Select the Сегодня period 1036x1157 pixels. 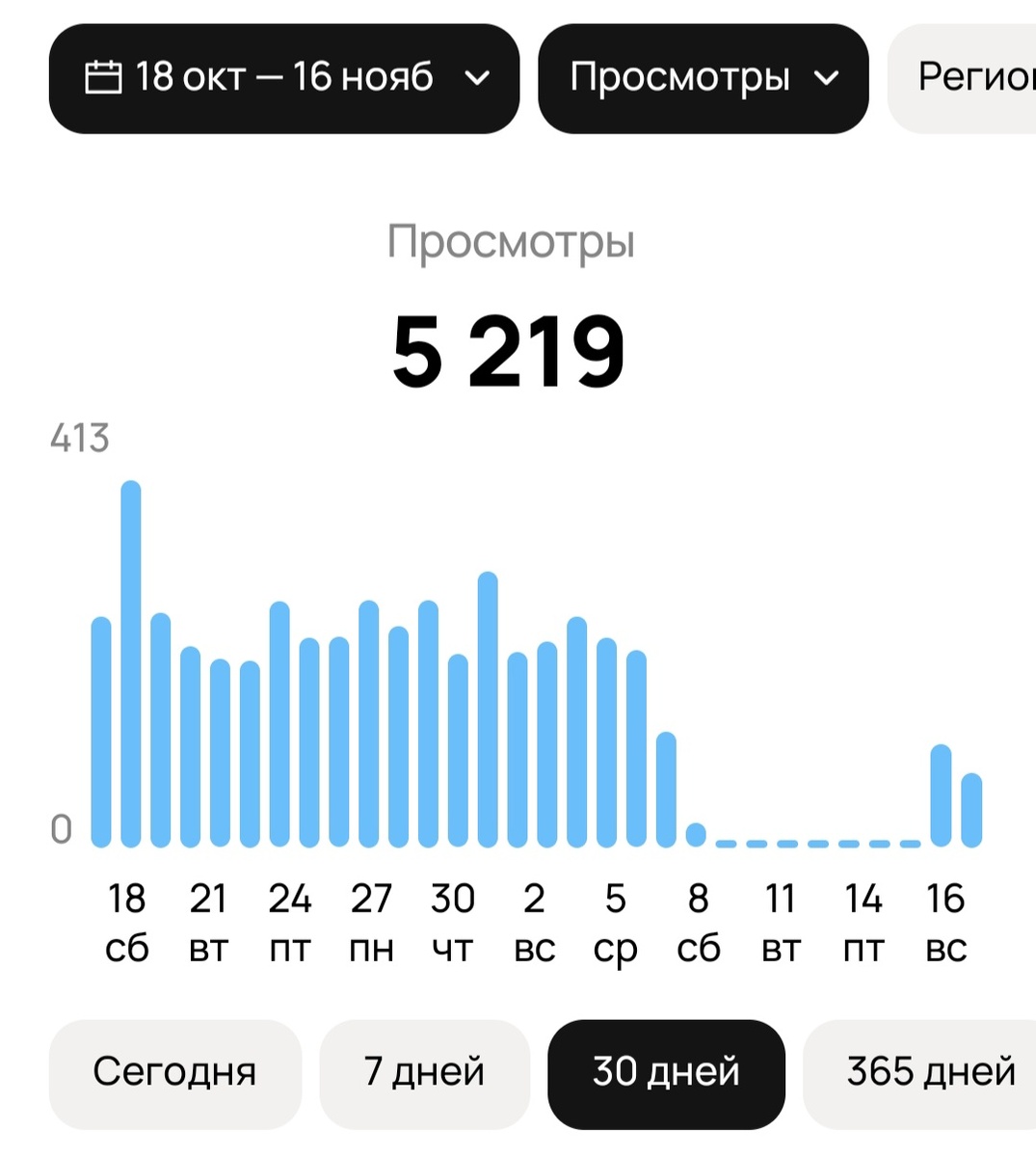174,1072
